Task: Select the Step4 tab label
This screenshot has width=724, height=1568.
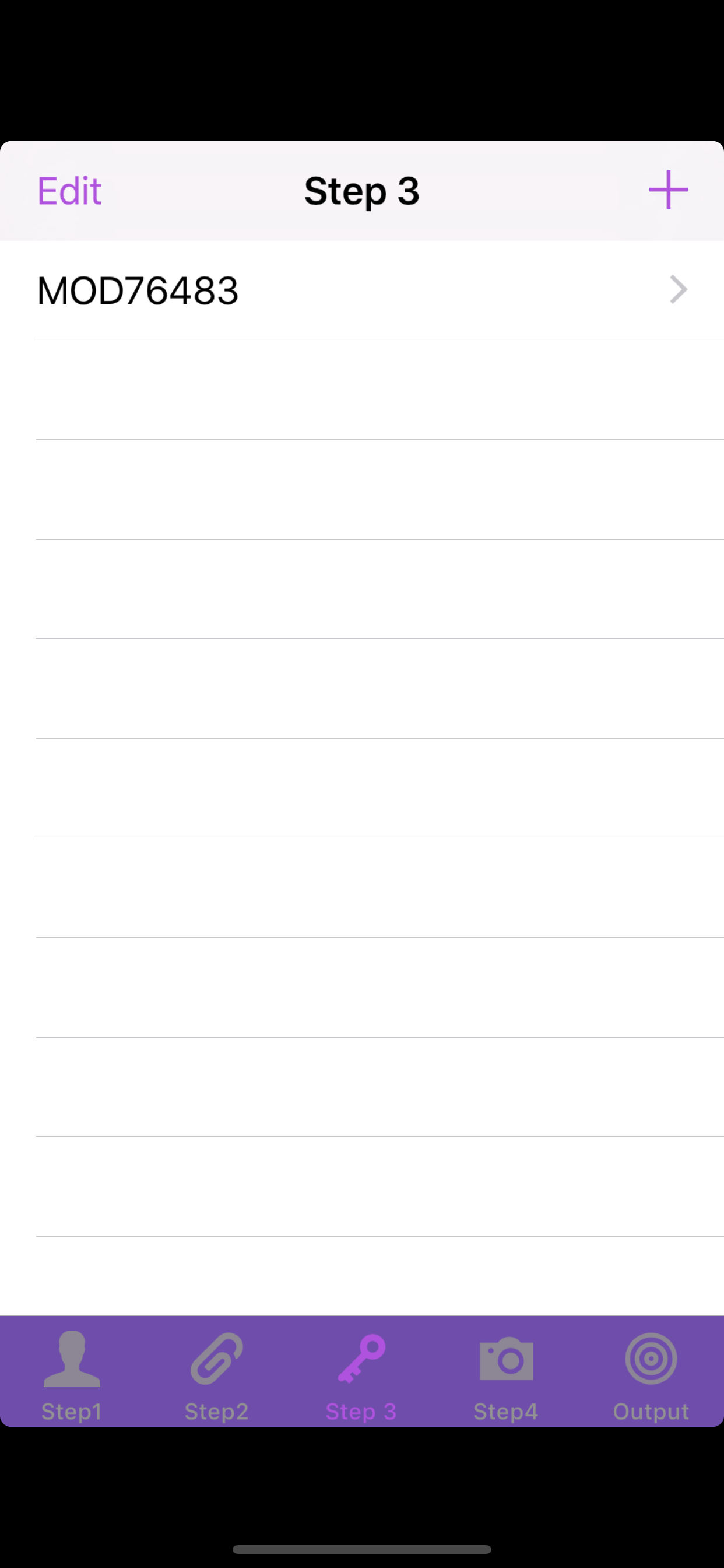Action: pyautogui.click(x=506, y=1411)
